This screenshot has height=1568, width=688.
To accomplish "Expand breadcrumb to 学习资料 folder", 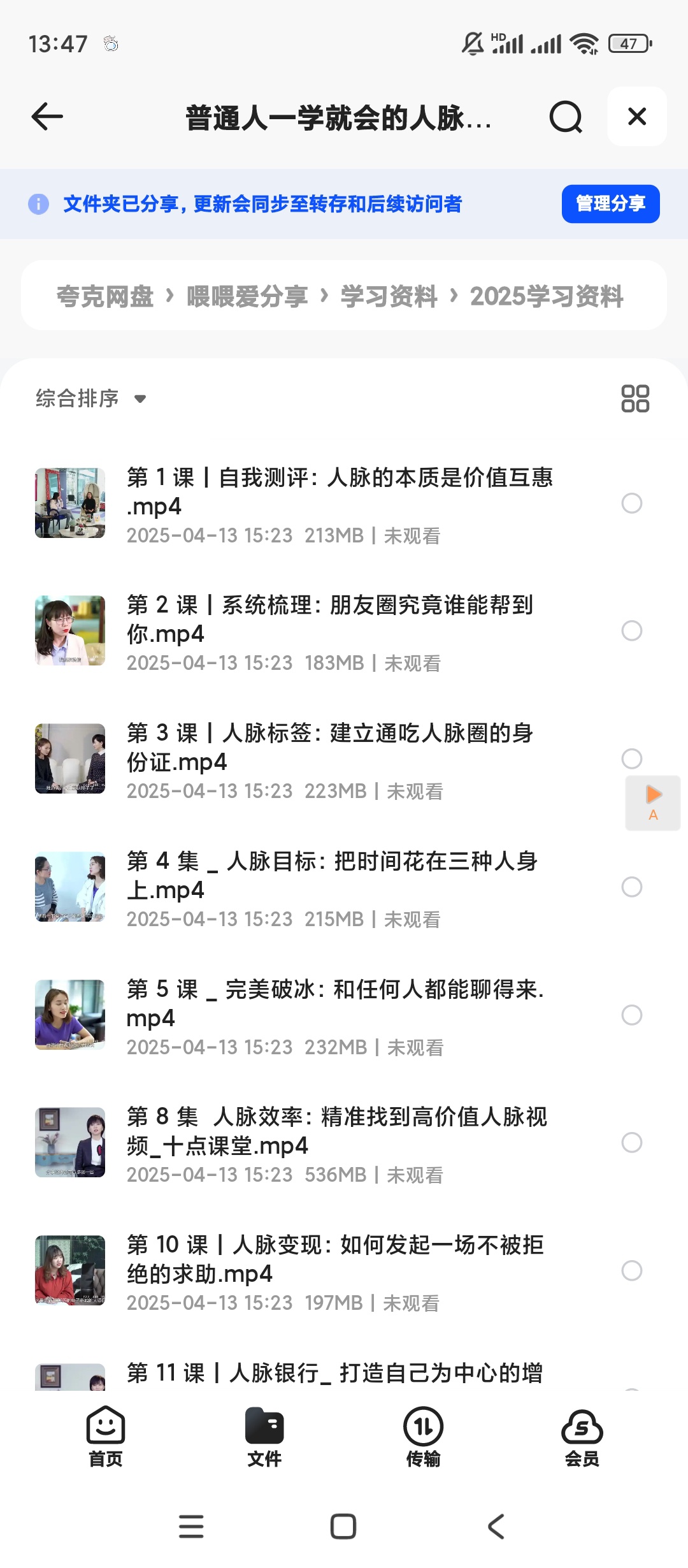I will pyautogui.click(x=387, y=296).
